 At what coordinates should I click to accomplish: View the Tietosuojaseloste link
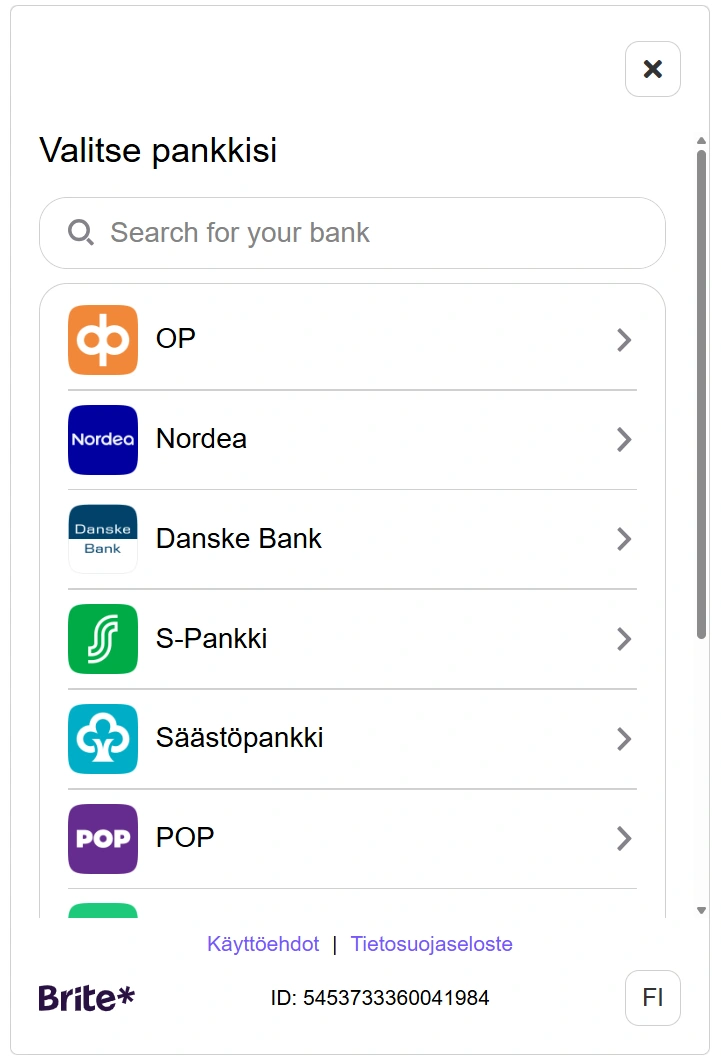click(x=431, y=944)
